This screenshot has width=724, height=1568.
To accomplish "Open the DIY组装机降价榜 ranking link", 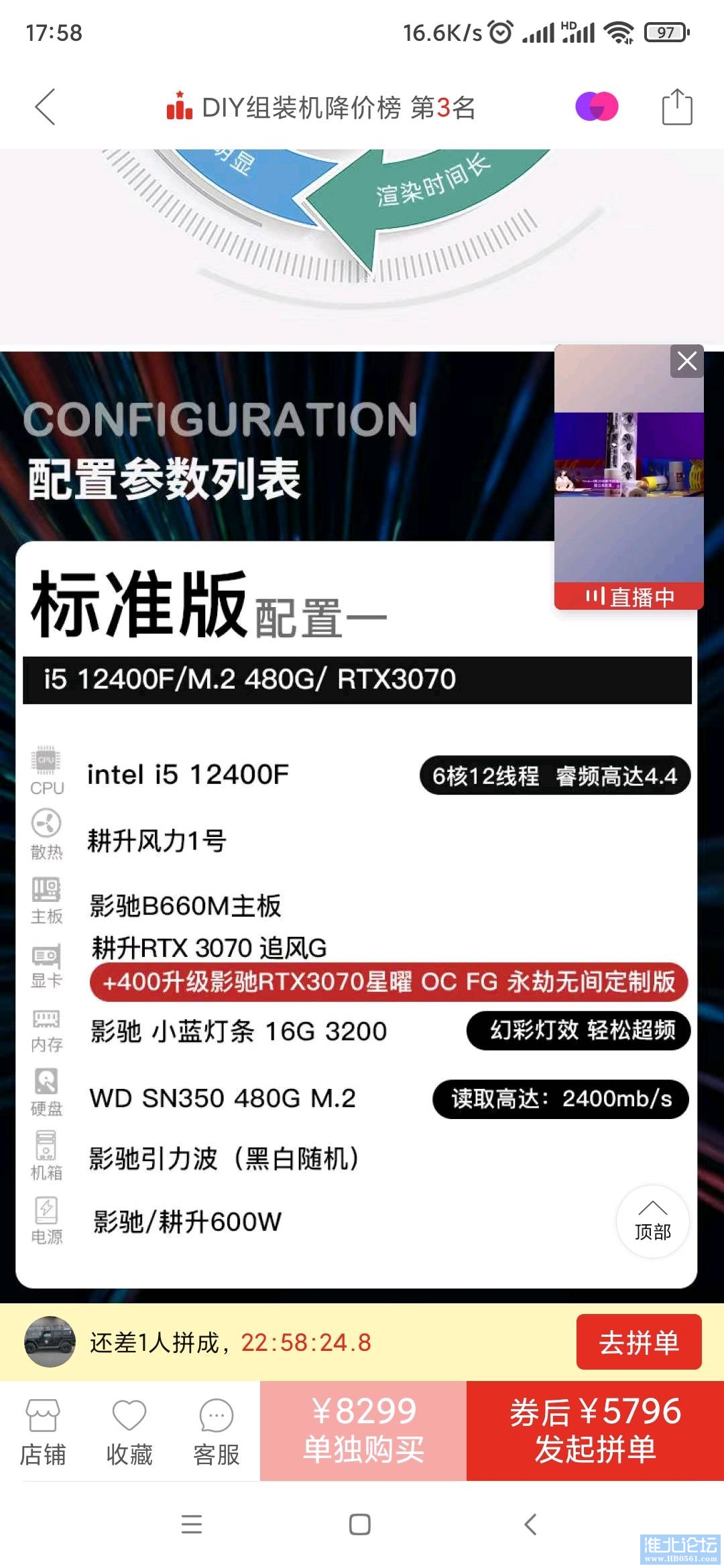I will pos(322,107).
